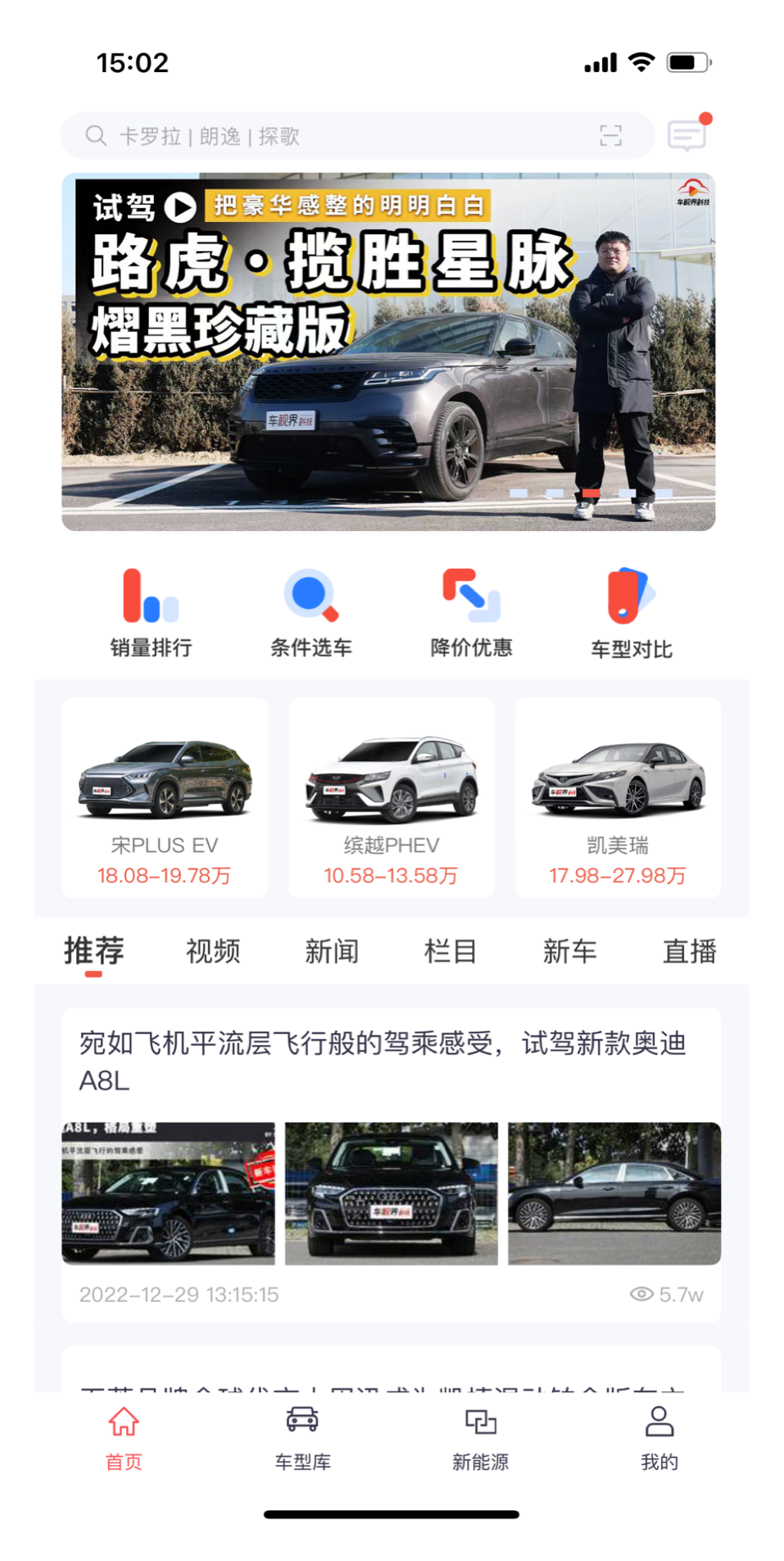
Task: Open 销量排行 sales ranking
Action: pyautogui.click(x=152, y=614)
